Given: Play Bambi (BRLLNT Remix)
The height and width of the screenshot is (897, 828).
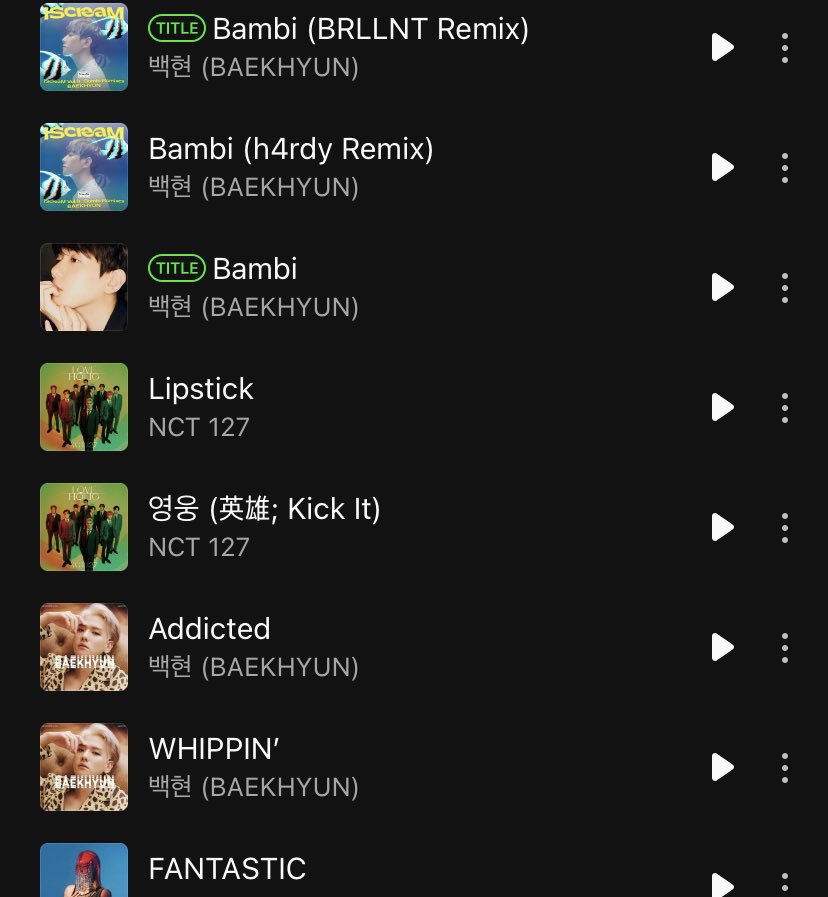Looking at the screenshot, I should point(722,47).
